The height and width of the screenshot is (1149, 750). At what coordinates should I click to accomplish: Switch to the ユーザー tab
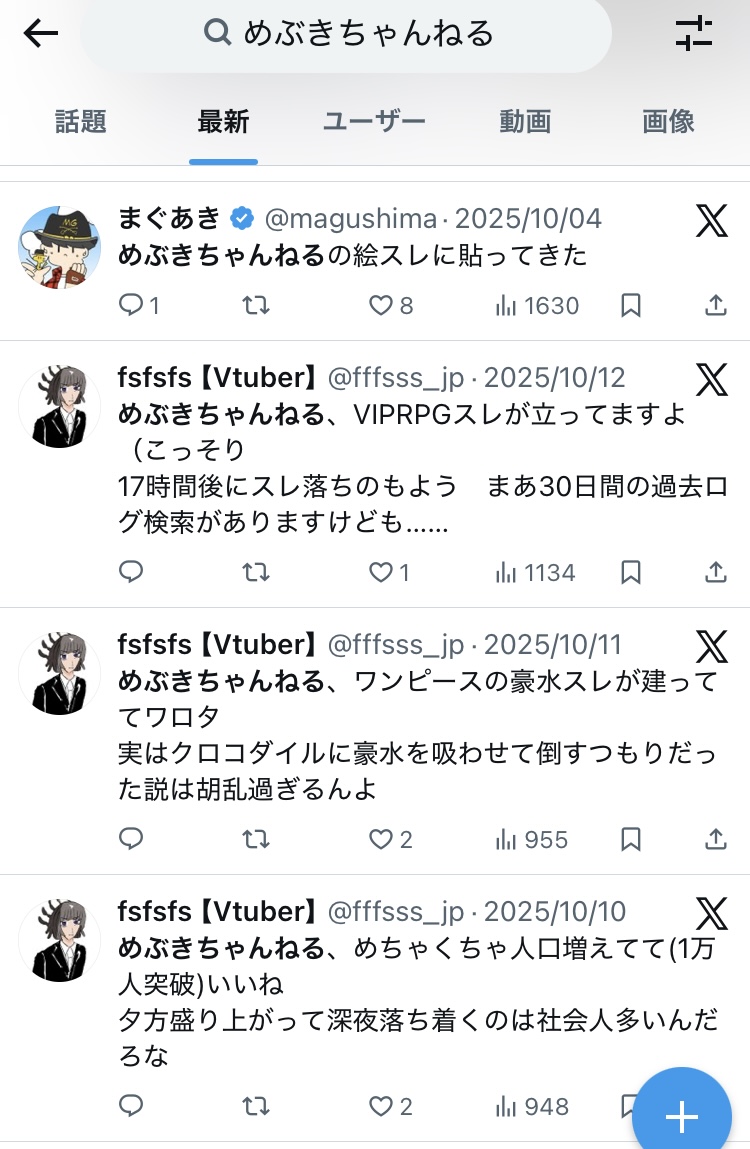point(374,122)
